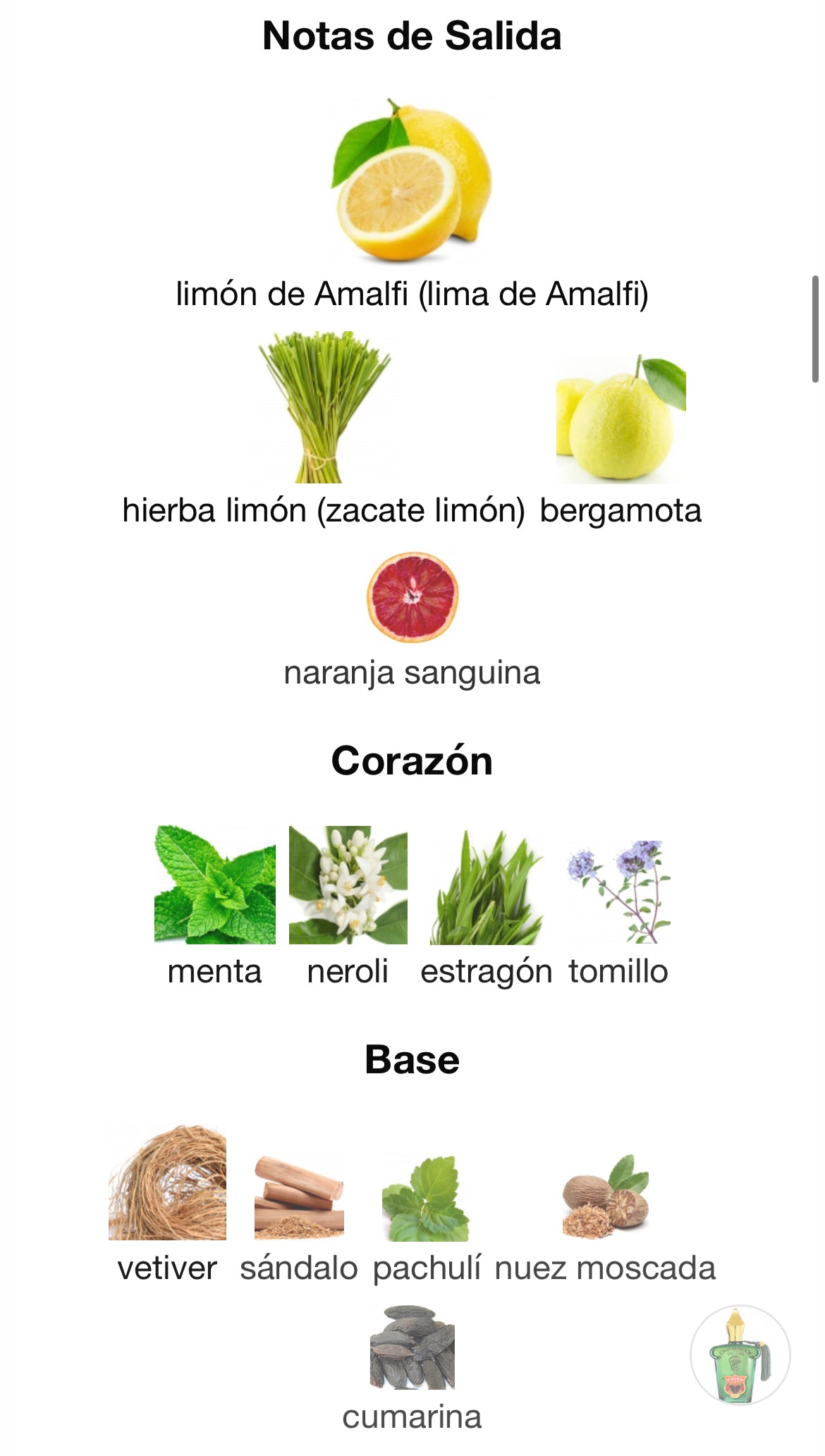Select the nuez moscada note
The image size is (825, 1456).
pos(605,1197)
